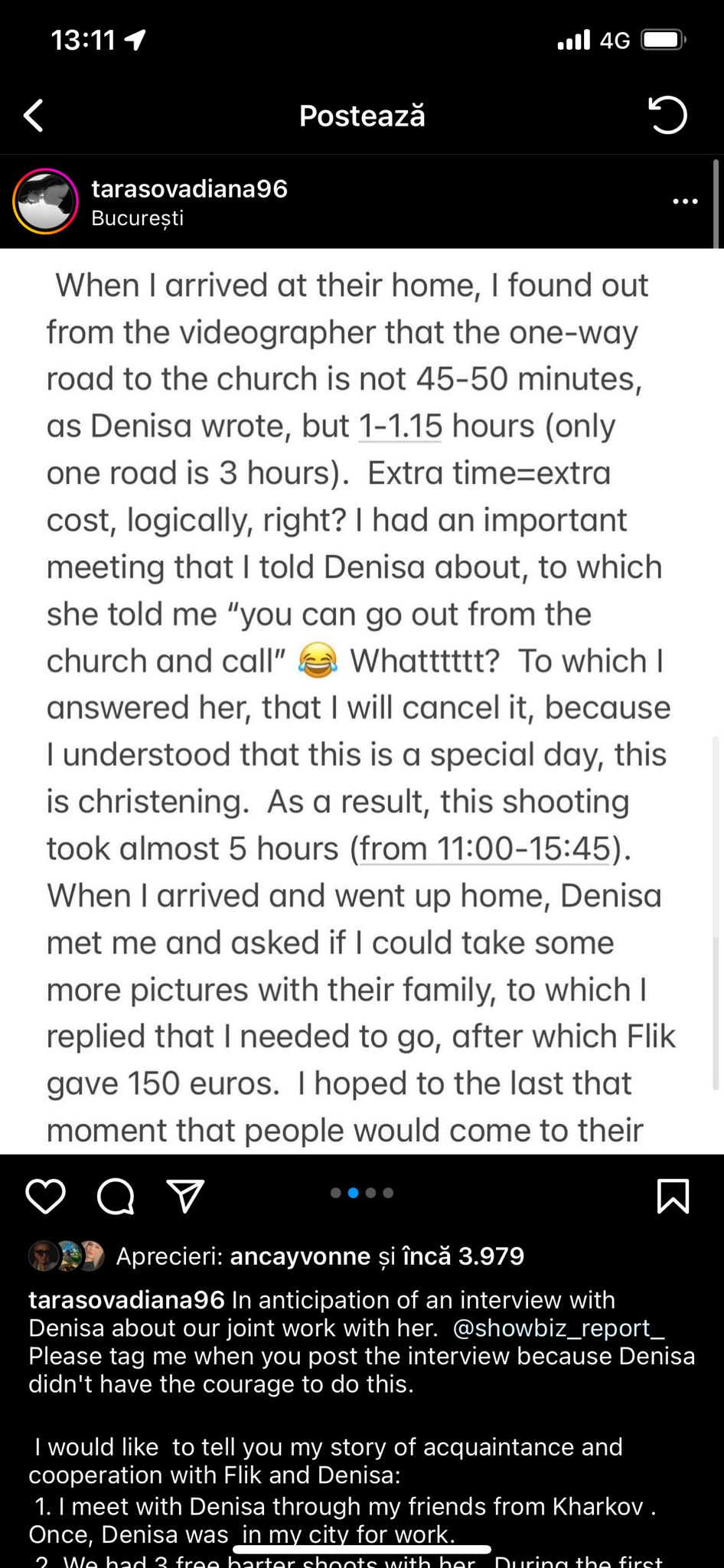Open tarasovadiana96 profile from post header
The image size is (724, 1568).
click(x=189, y=189)
